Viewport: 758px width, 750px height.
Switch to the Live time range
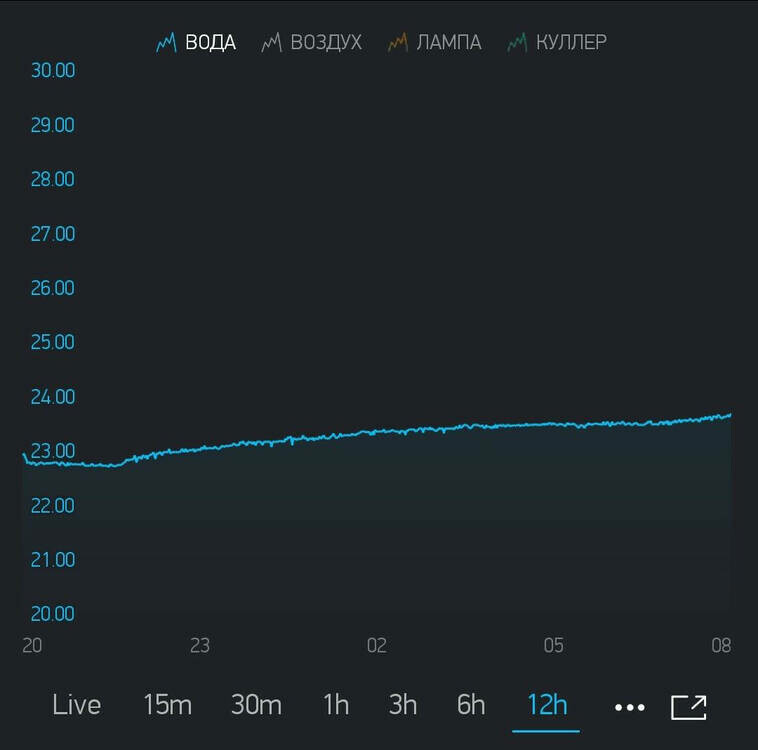tap(77, 705)
